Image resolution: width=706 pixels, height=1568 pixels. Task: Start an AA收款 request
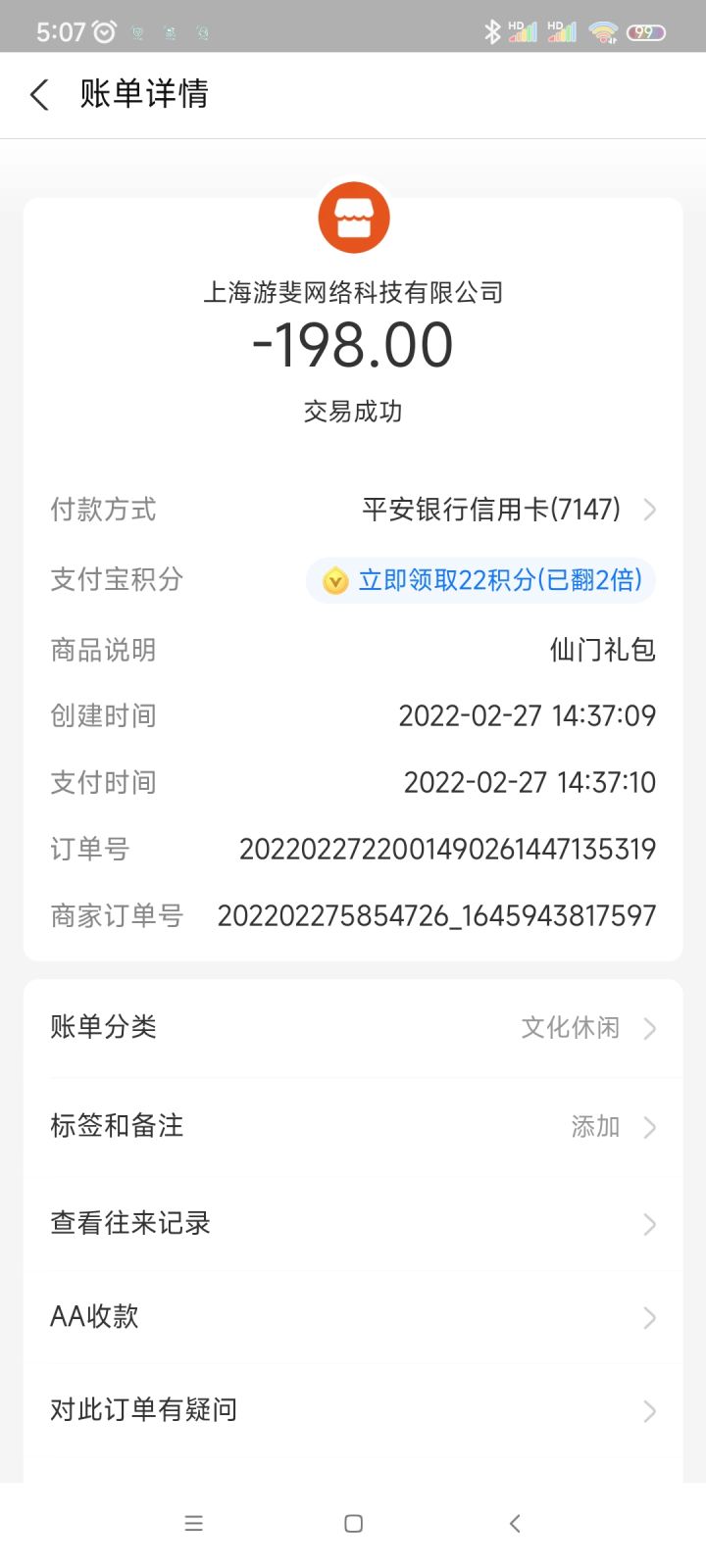[353, 1316]
